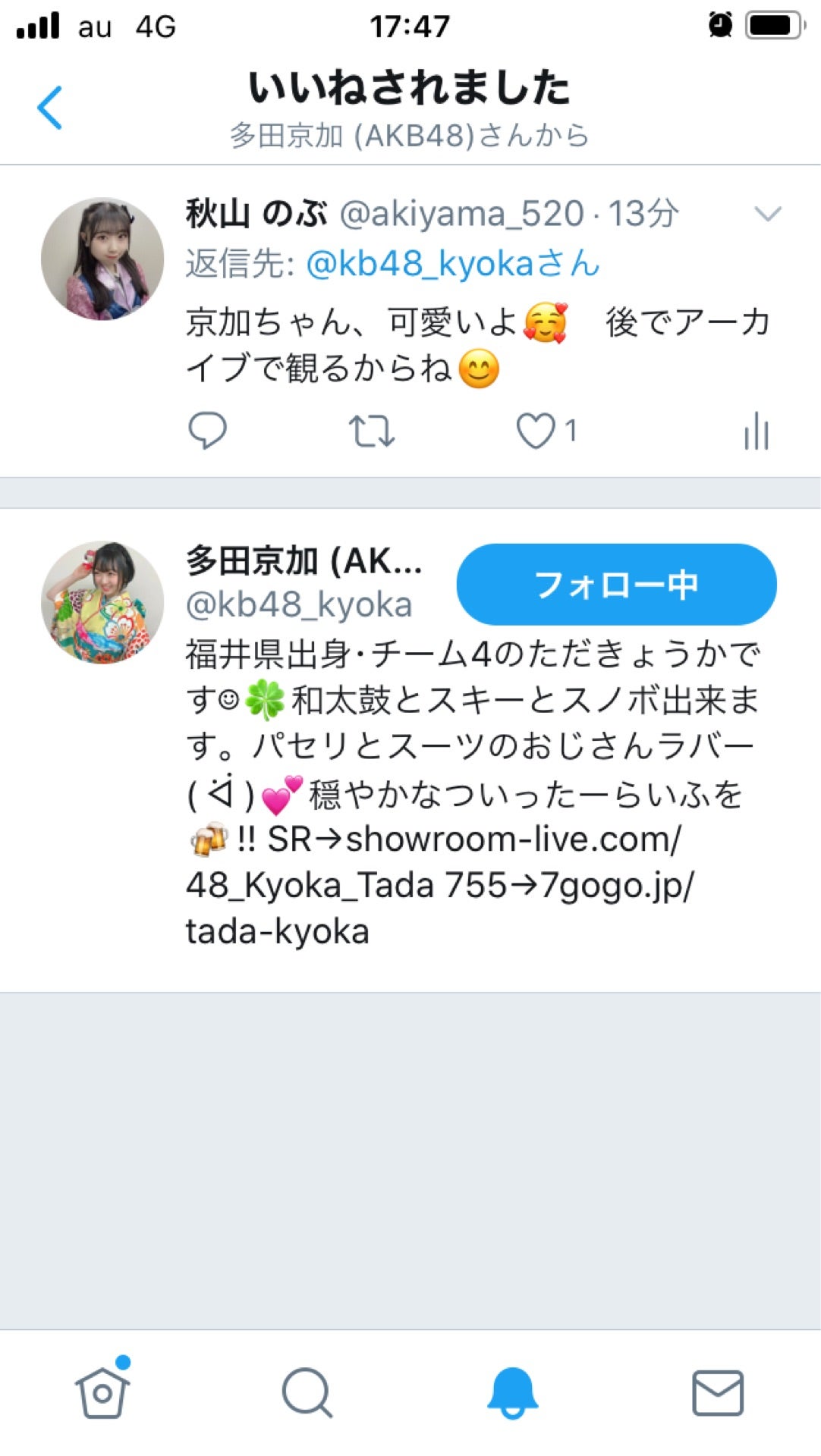Switch to the Search tab
Screen dimensions: 821x1456
307,1392
